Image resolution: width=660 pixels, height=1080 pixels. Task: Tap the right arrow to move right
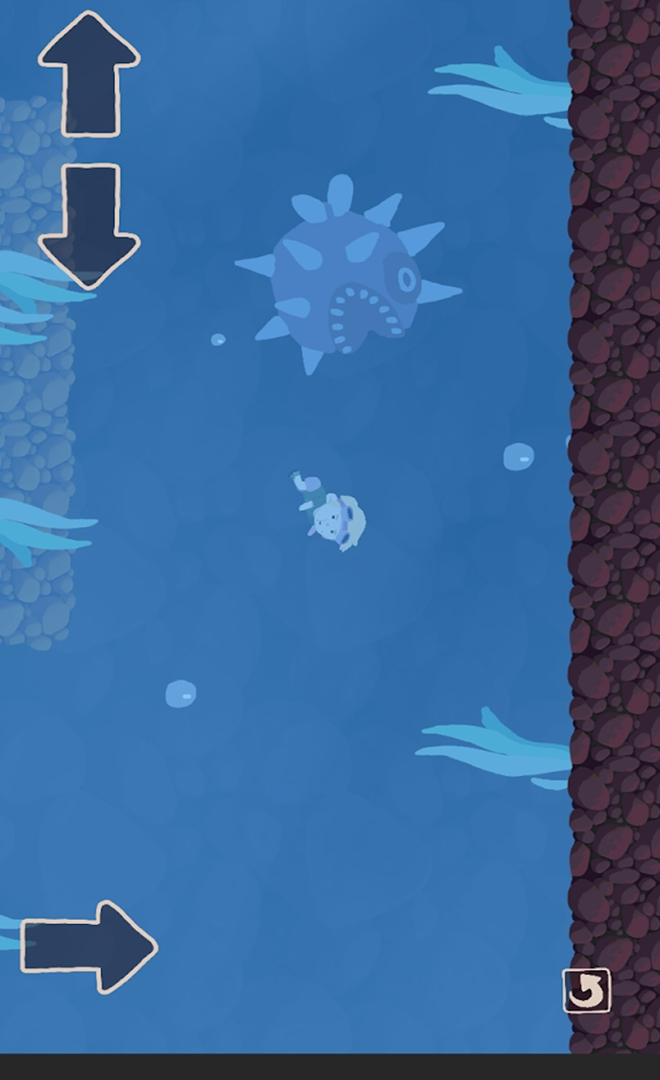tap(88, 947)
